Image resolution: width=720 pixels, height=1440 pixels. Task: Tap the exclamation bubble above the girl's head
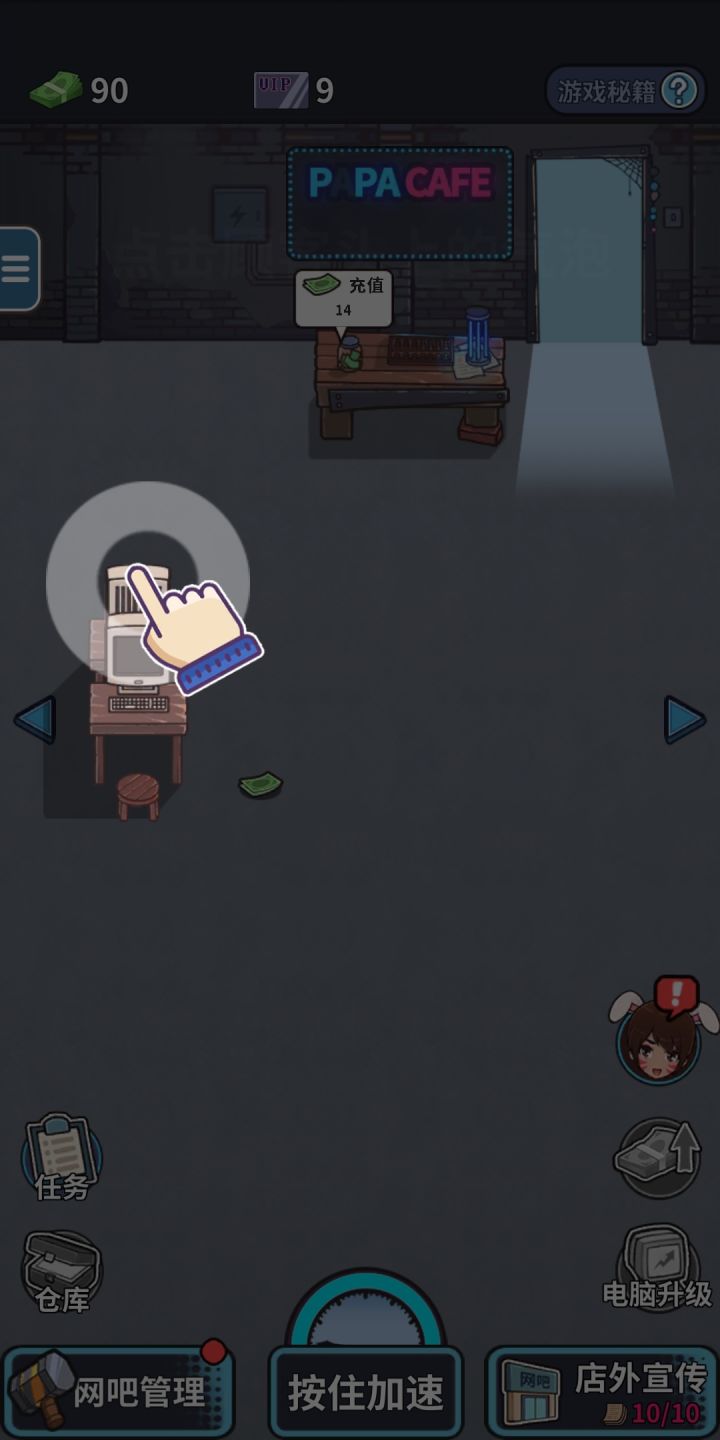coord(675,995)
